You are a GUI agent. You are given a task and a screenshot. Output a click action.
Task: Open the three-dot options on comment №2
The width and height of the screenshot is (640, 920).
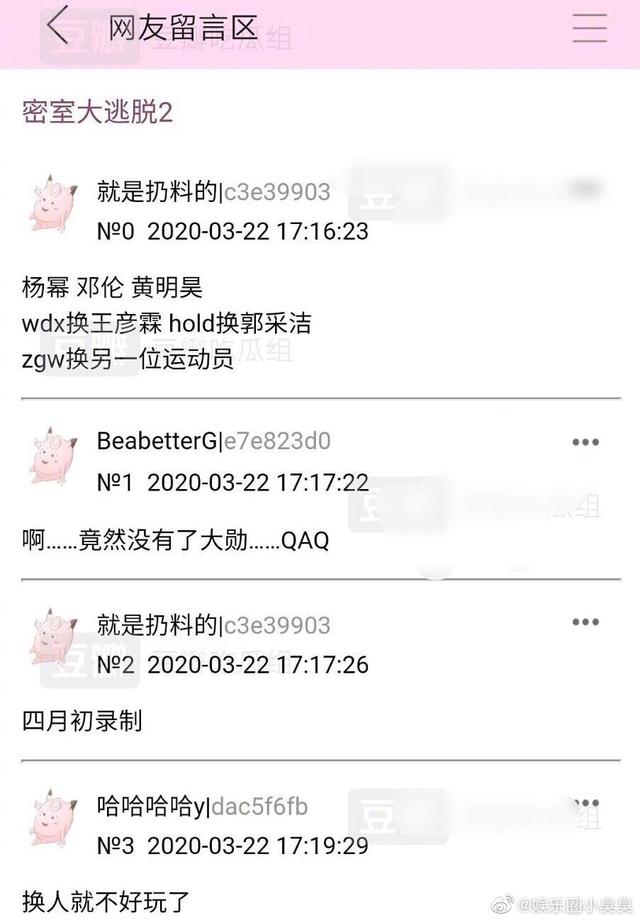(585, 623)
